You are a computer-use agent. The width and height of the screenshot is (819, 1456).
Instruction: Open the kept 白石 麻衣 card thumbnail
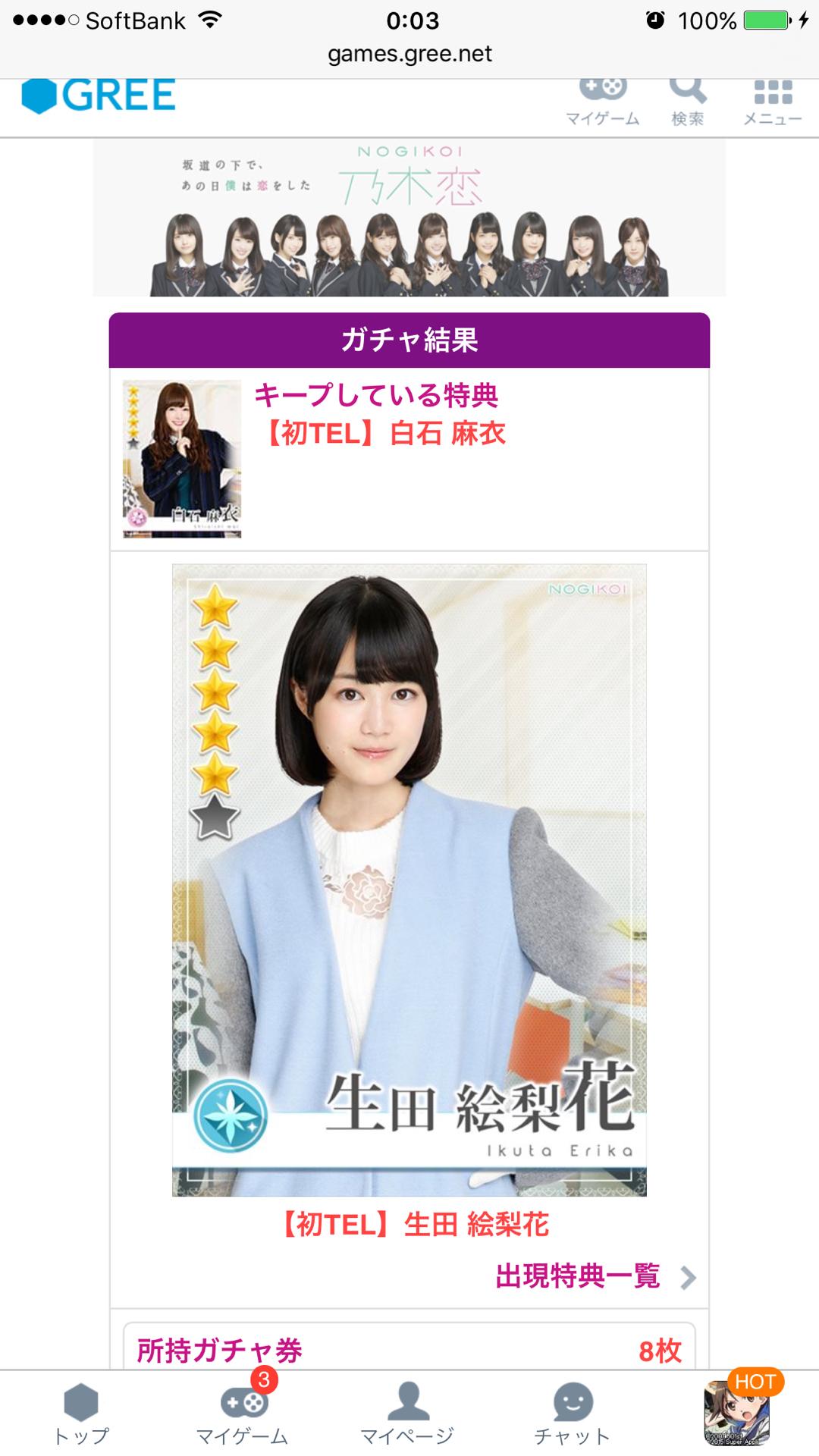coord(182,459)
